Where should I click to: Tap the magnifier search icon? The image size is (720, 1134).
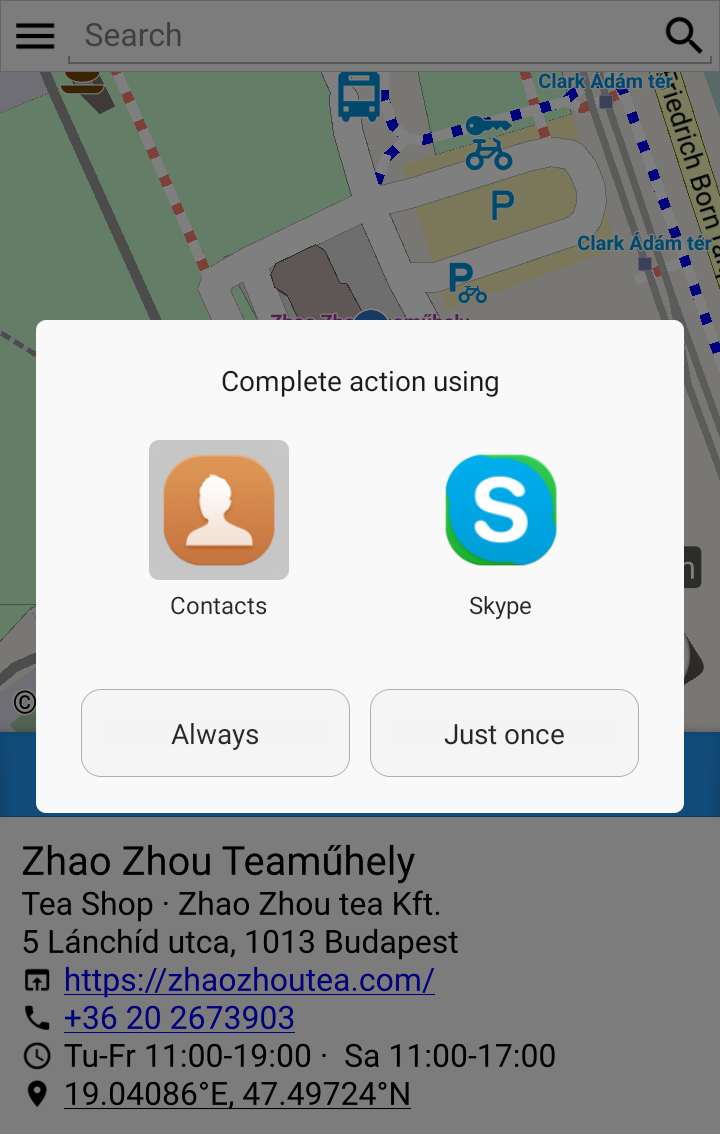(684, 35)
